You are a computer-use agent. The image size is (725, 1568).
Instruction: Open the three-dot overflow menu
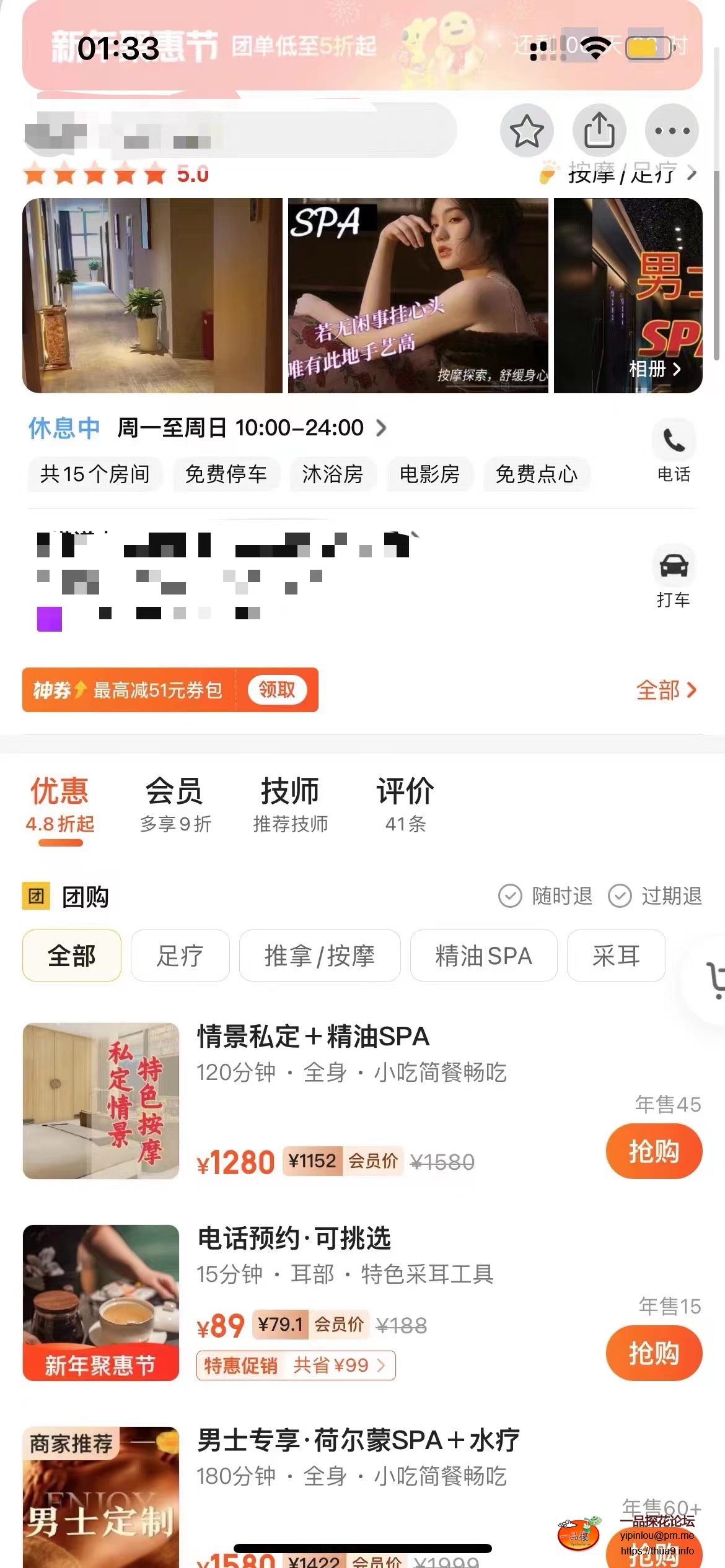click(672, 131)
